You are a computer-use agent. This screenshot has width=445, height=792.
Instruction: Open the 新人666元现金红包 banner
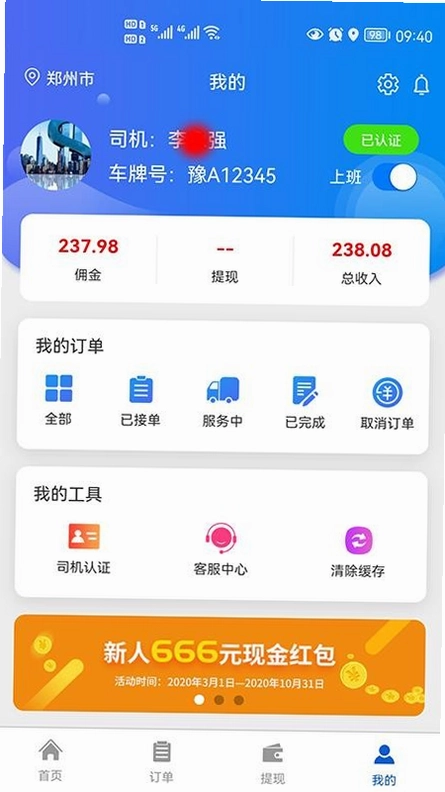[x=219, y=665]
